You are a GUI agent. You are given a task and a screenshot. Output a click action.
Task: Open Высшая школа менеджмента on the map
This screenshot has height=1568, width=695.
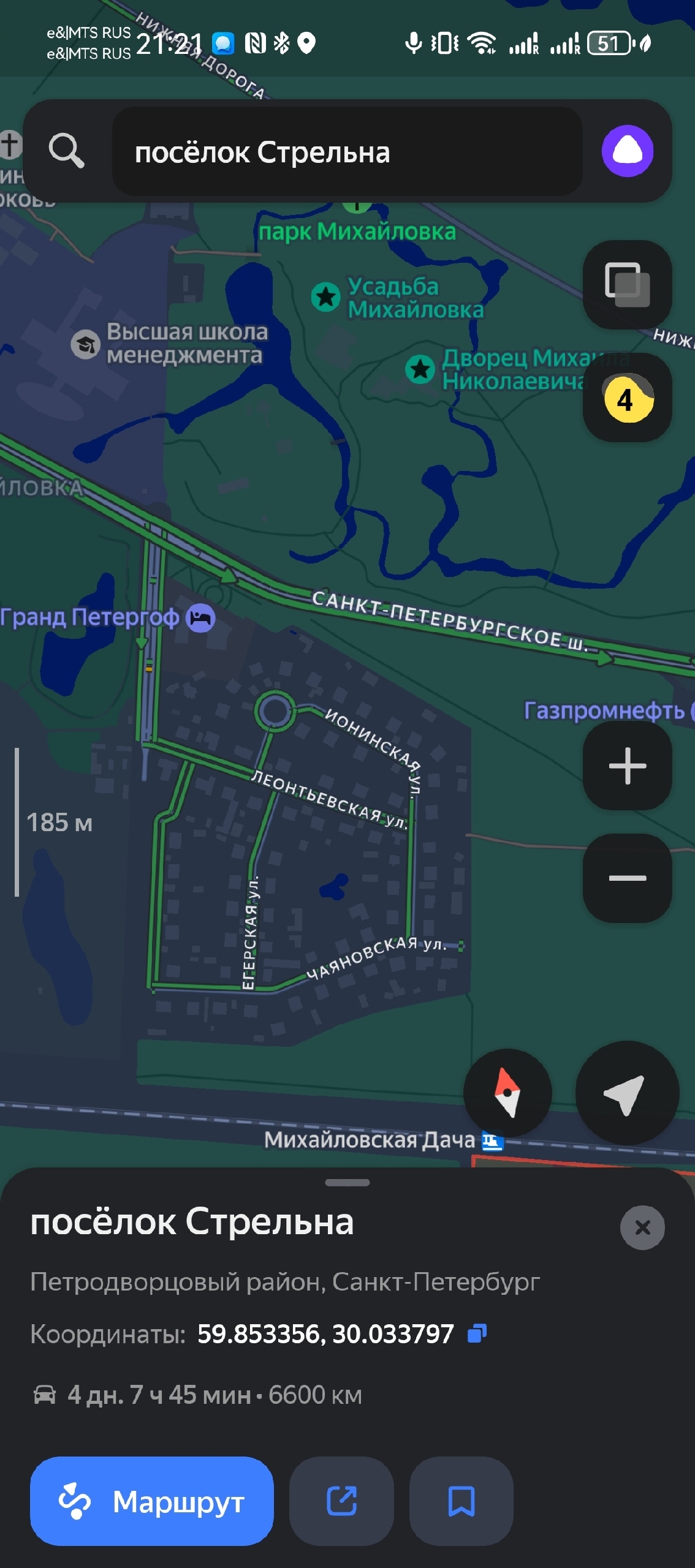86,344
